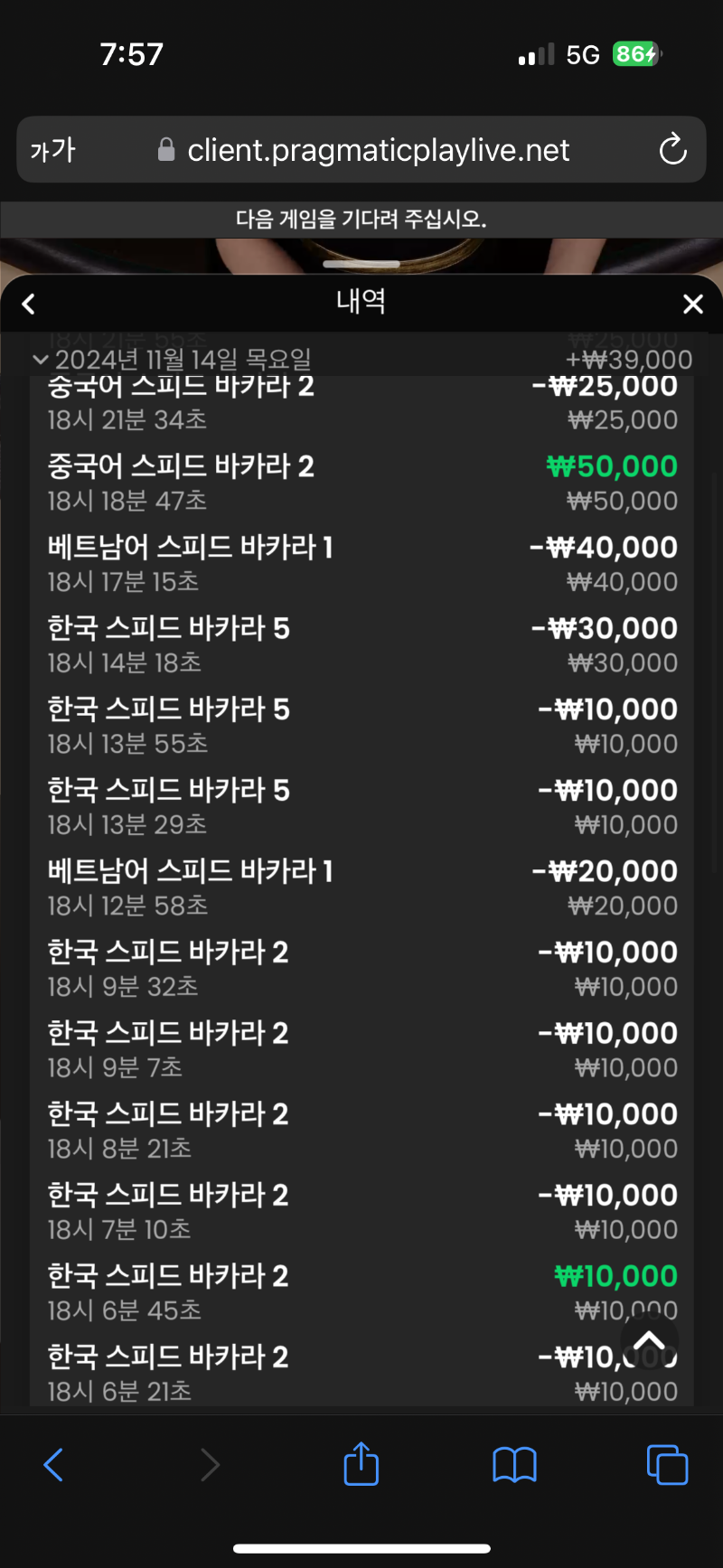Reload the page in Safari
The width and height of the screenshot is (723, 1568).
[673, 150]
